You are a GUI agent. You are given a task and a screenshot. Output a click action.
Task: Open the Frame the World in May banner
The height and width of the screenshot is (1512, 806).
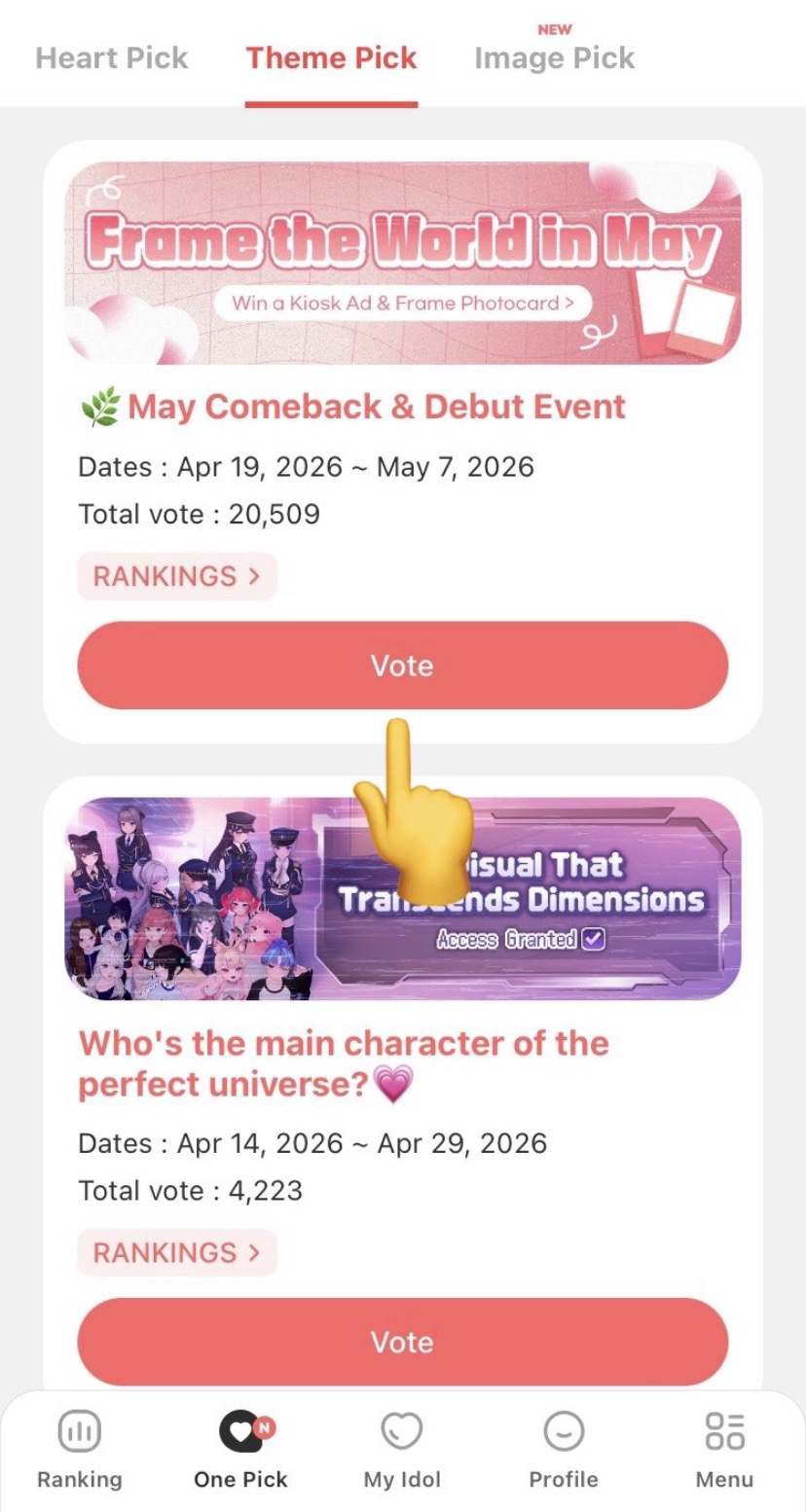(402, 263)
